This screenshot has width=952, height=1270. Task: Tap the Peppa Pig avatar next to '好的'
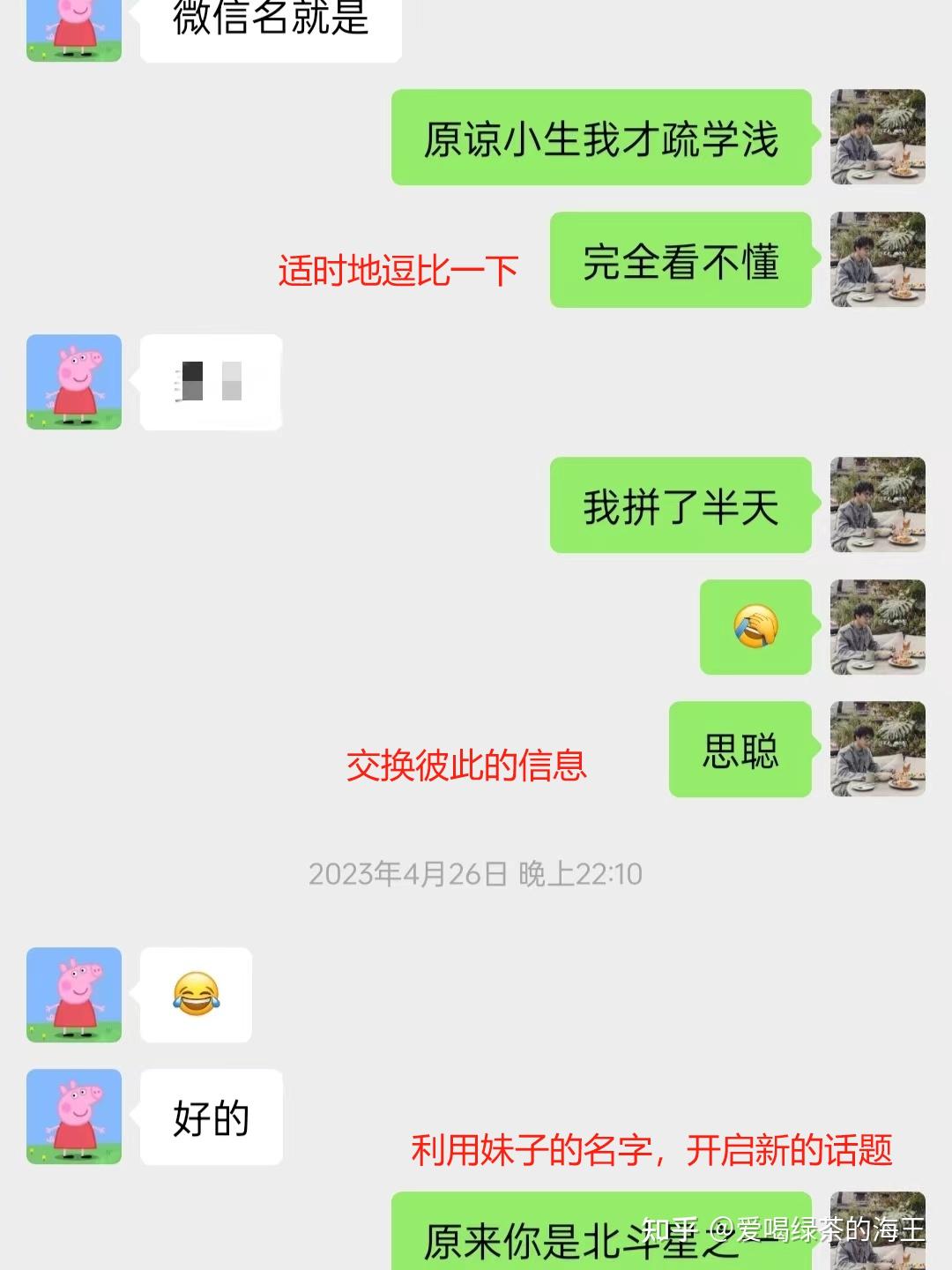[75, 1114]
